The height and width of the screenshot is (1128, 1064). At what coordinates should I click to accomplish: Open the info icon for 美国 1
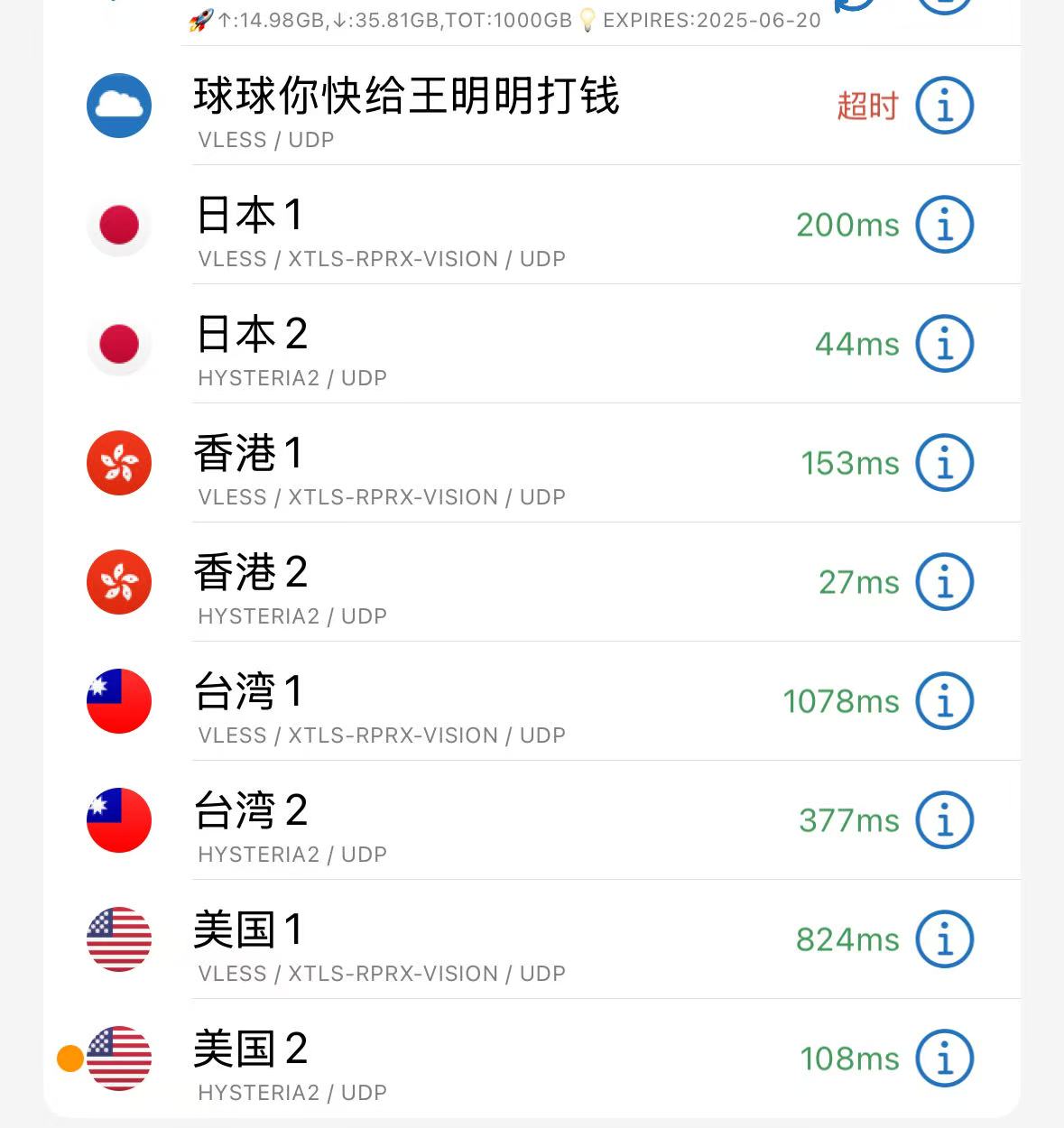pyautogui.click(x=944, y=940)
